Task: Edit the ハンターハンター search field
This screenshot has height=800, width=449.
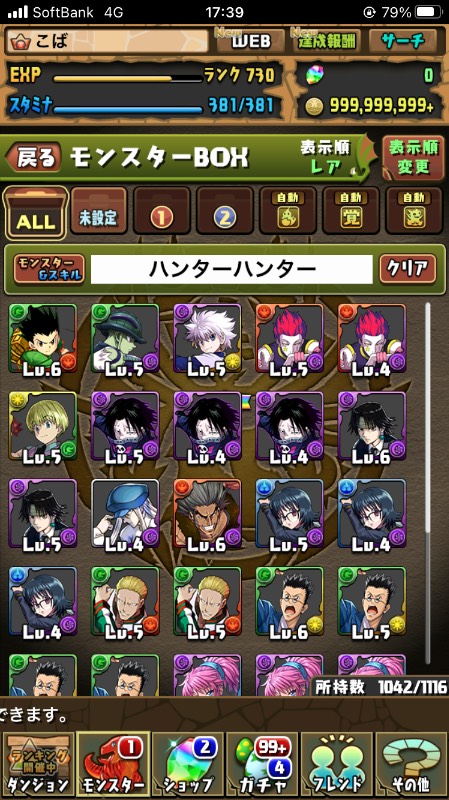Action: pyautogui.click(x=232, y=269)
